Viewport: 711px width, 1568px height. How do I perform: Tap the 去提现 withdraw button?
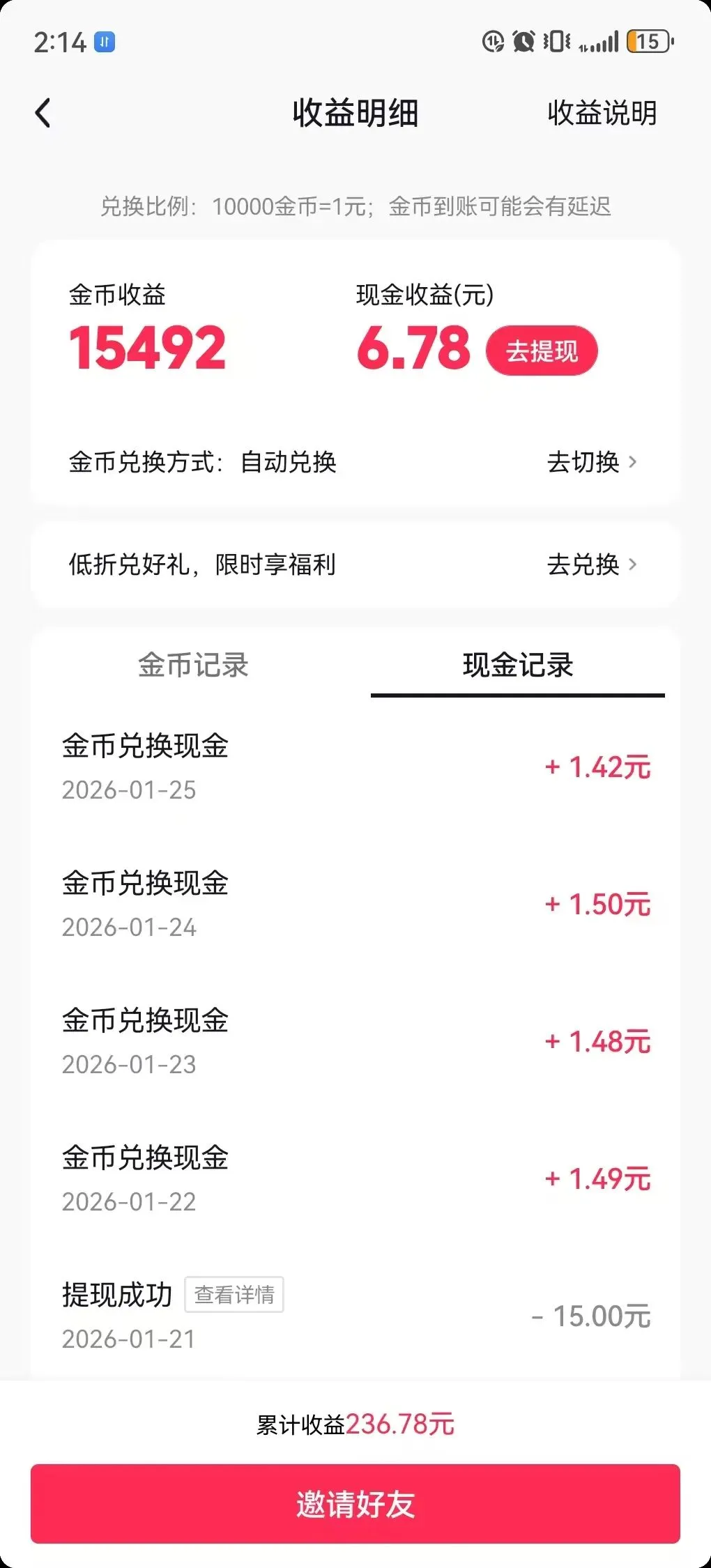click(x=542, y=351)
